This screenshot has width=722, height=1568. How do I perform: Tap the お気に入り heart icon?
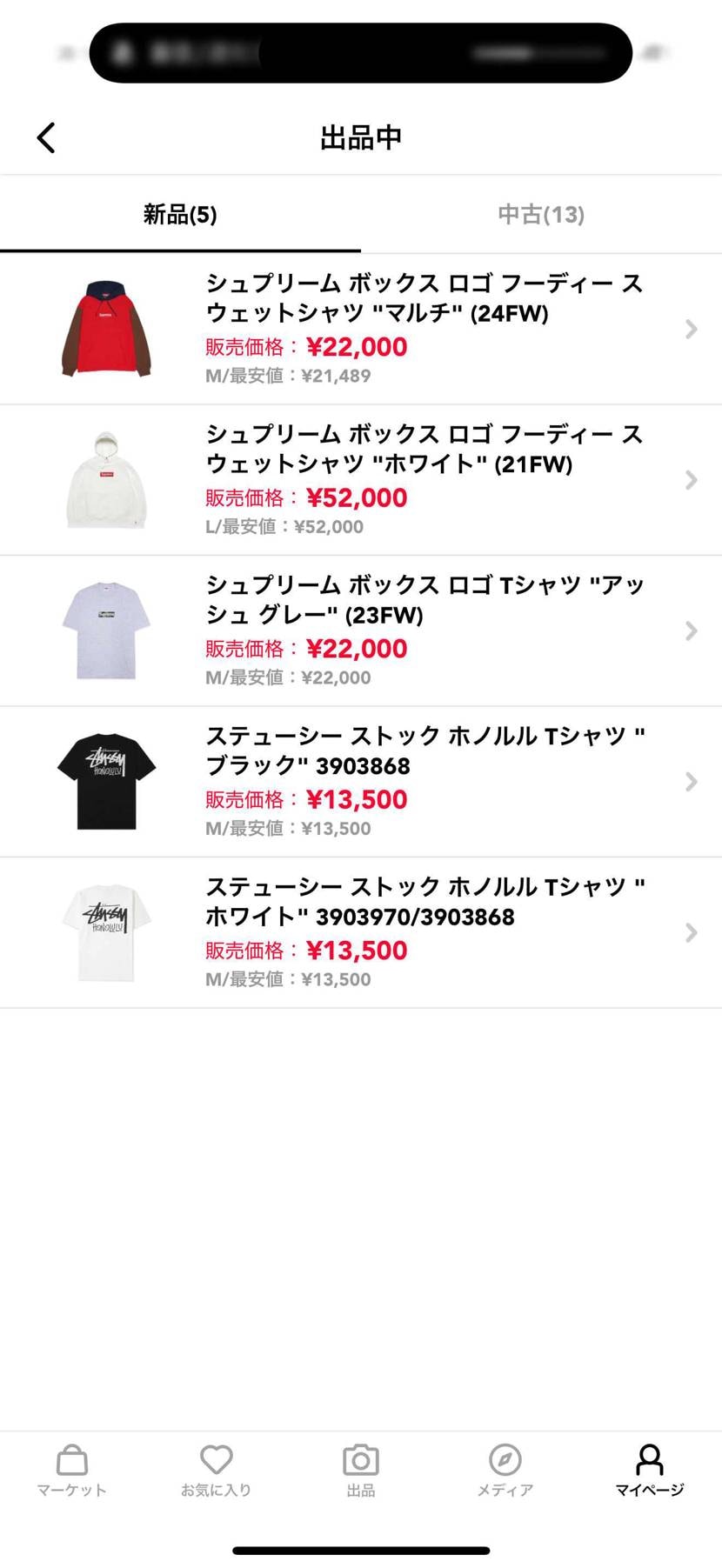216,1470
